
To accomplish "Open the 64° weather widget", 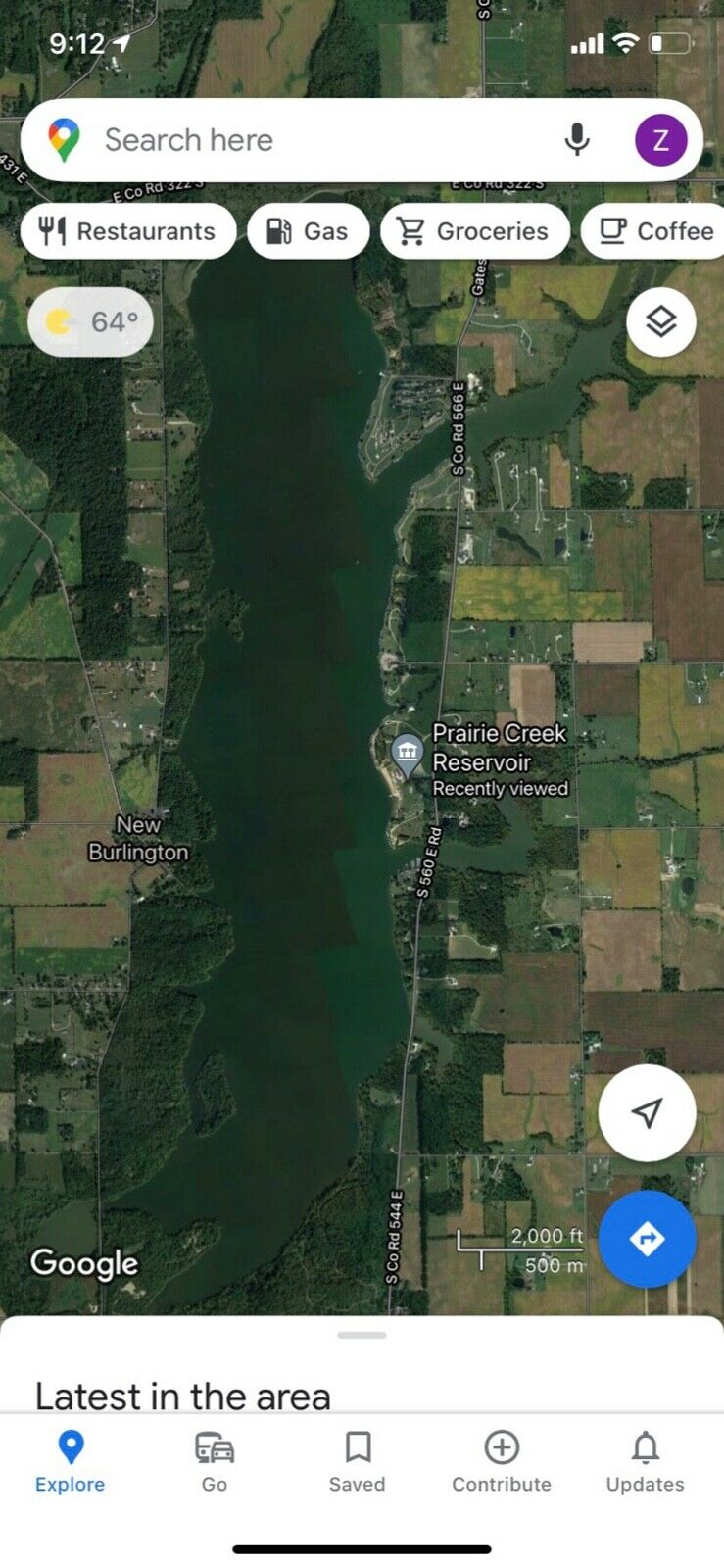I will (90, 321).
